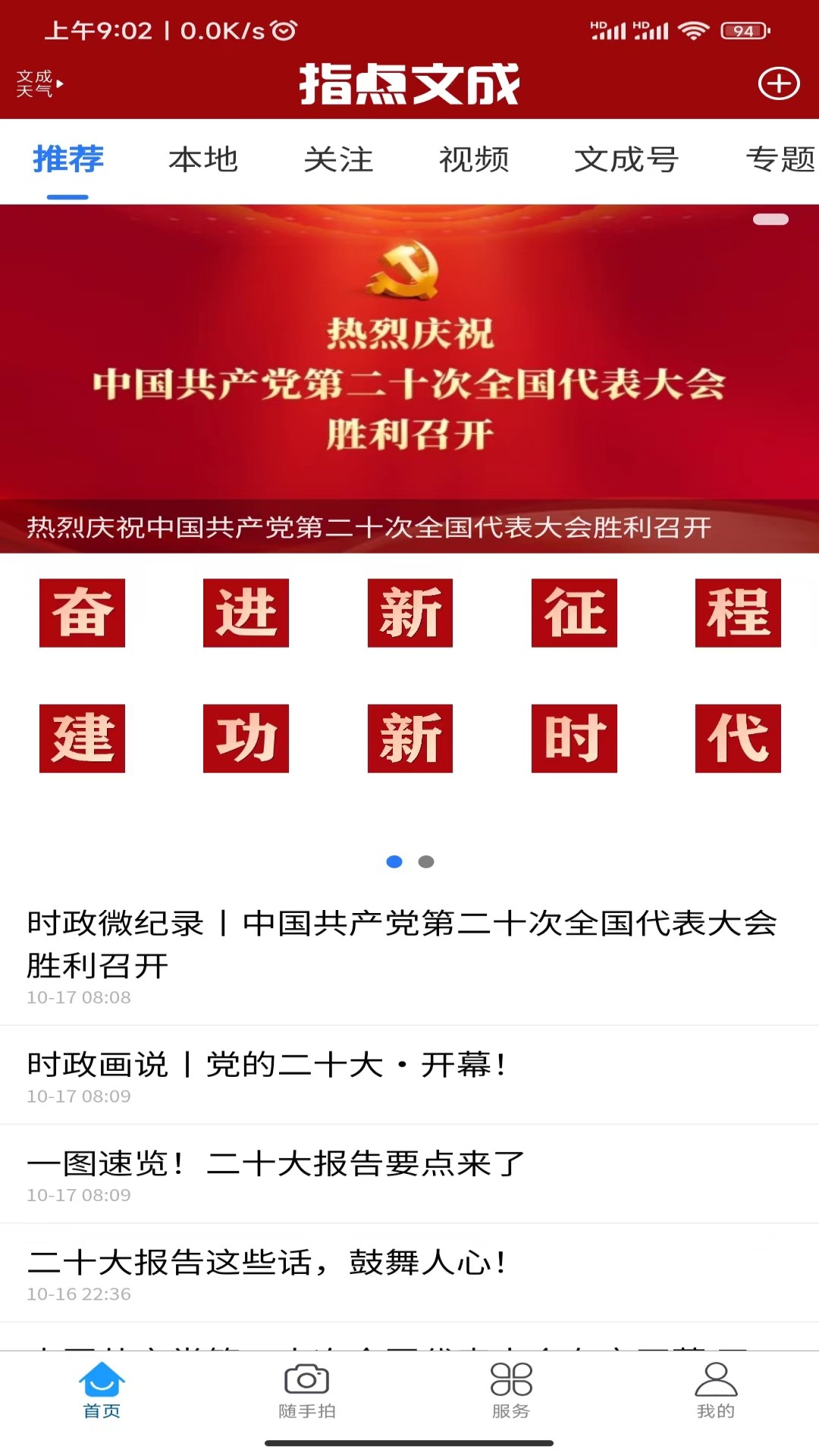Tap the Wi-Fi icon in the status bar

[x=692, y=32]
